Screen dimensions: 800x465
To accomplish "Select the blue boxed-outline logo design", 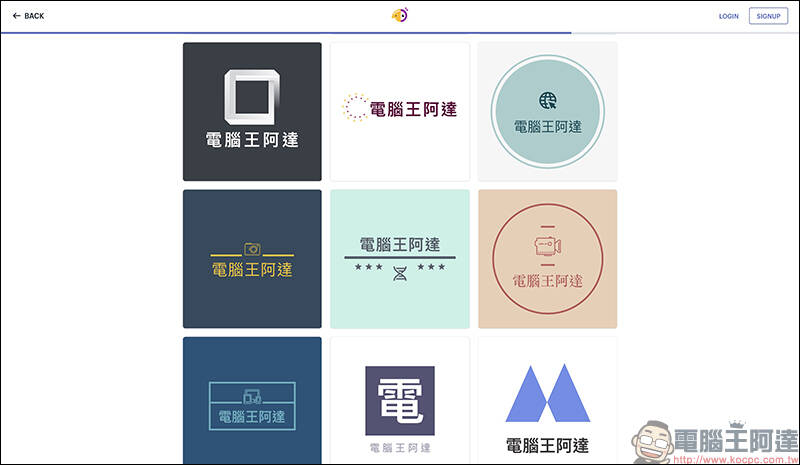I will pyautogui.click(x=252, y=400).
